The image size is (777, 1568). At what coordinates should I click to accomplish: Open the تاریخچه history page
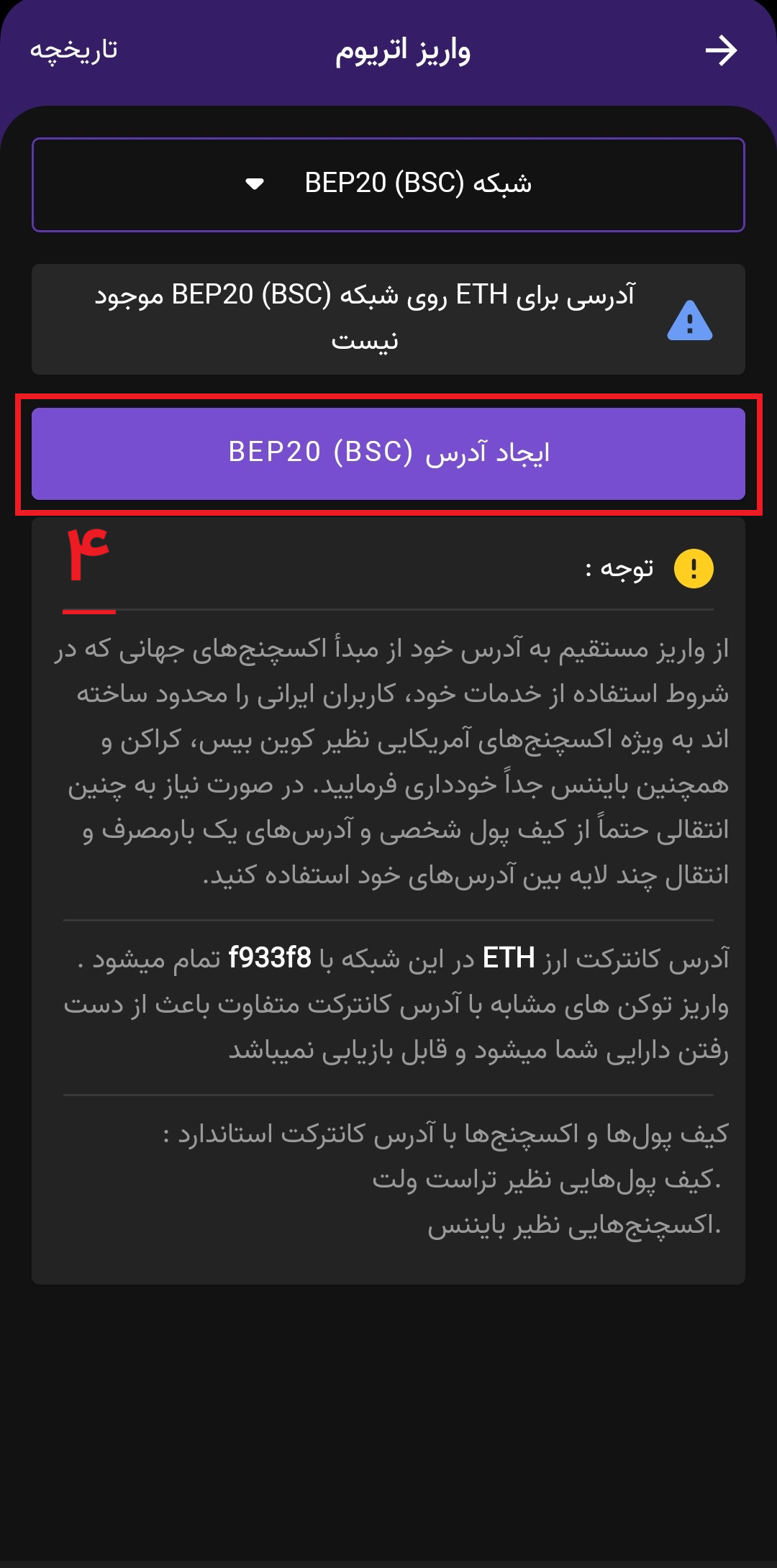tap(73, 50)
